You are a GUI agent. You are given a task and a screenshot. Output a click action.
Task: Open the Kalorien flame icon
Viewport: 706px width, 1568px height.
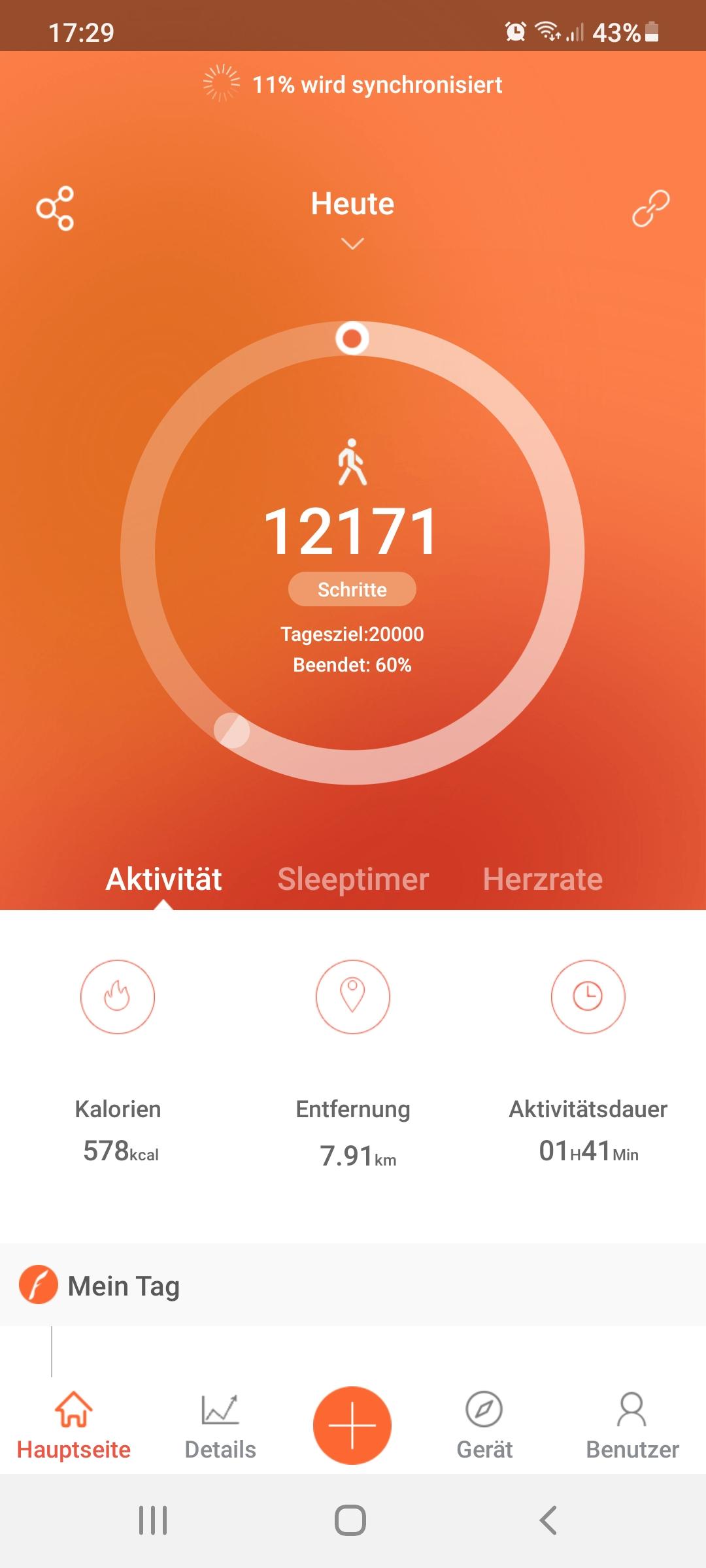coord(118,996)
